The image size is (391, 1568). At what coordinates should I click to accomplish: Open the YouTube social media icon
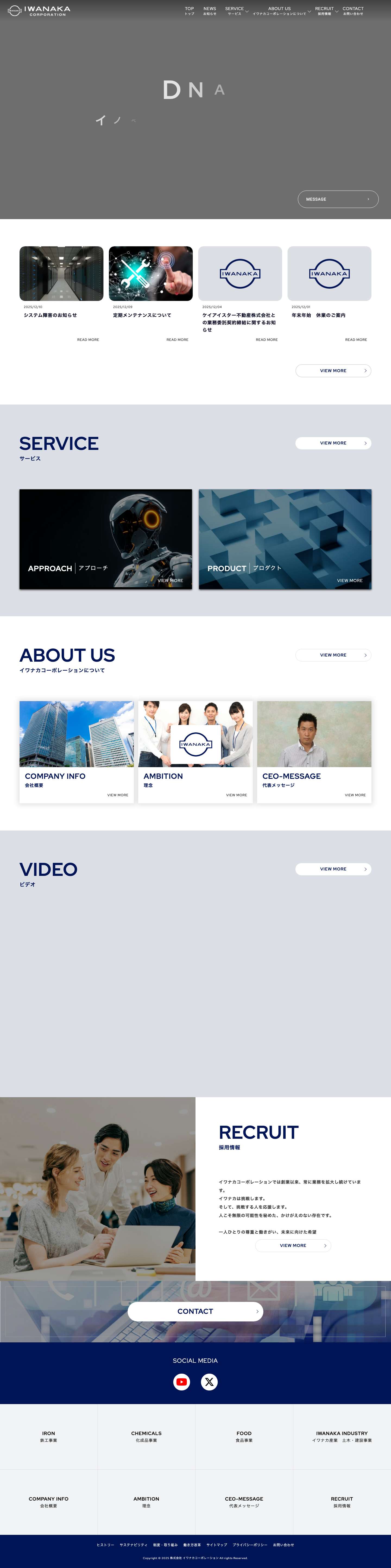pyautogui.click(x=181, y=1382)
